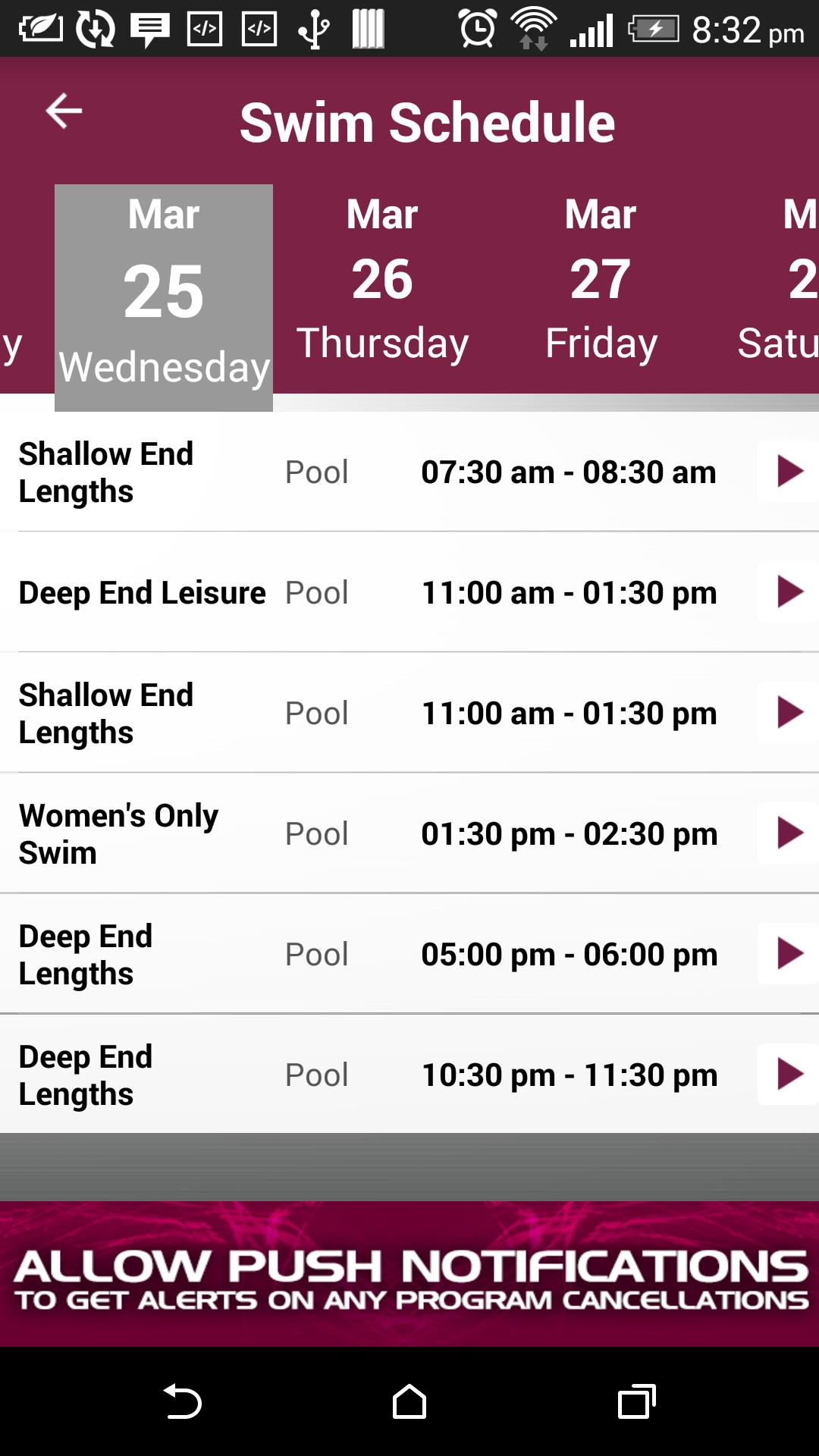This screenshot has height=1456, width=819.
Task: Open the 05:00 pm Deep End Lengths session
Action: [789, 954]
